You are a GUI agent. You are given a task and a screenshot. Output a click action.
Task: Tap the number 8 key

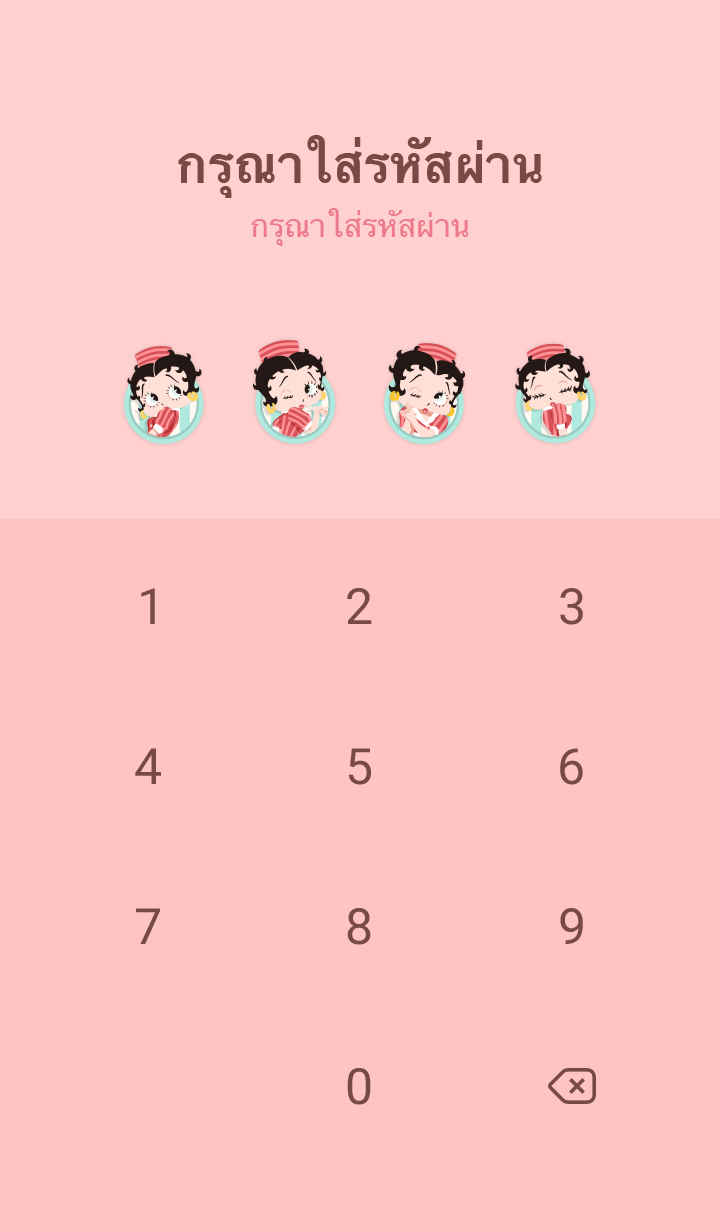(359, 927)
